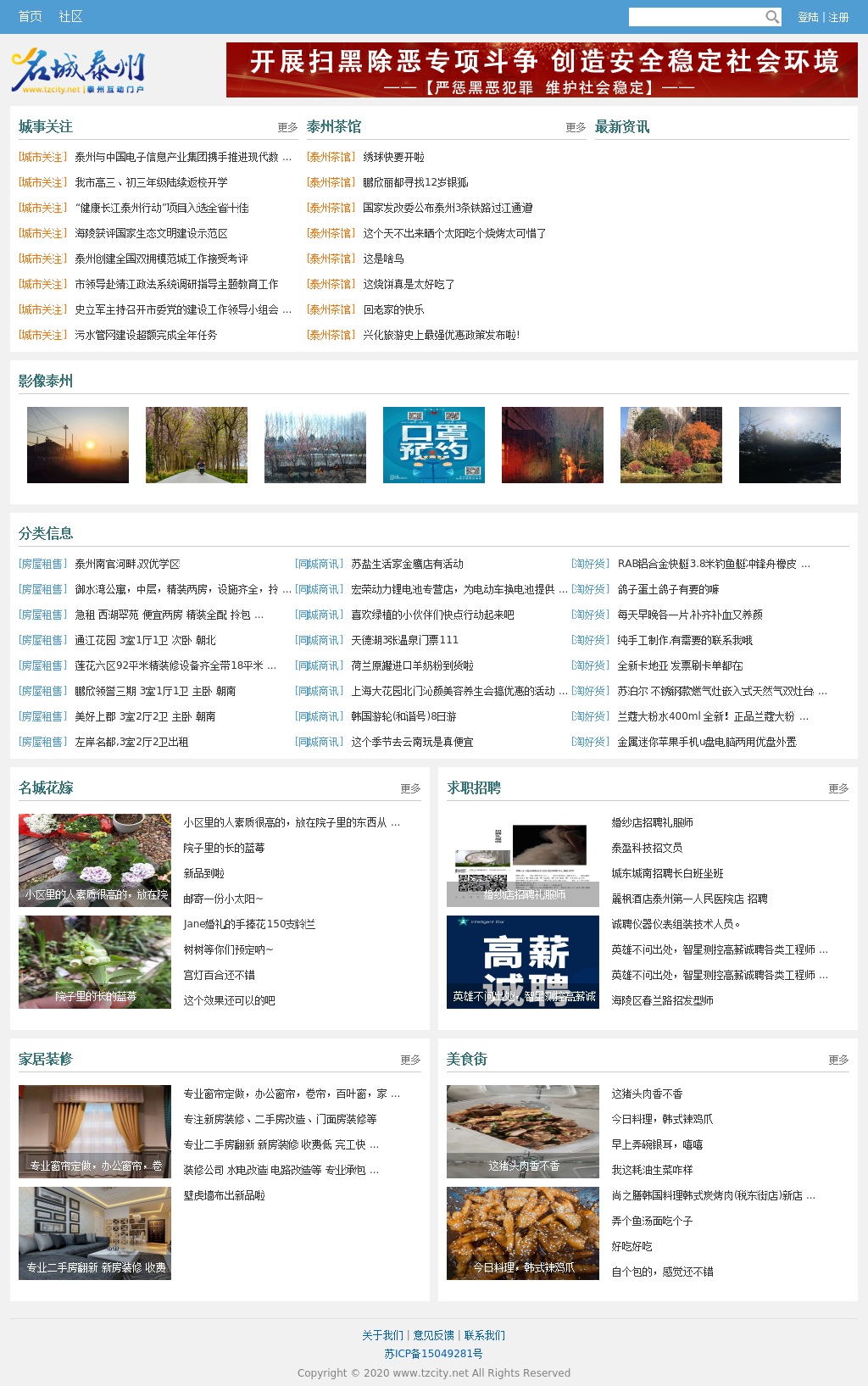Show 更多 for 城事关注 section

click(x=287, y=127)
